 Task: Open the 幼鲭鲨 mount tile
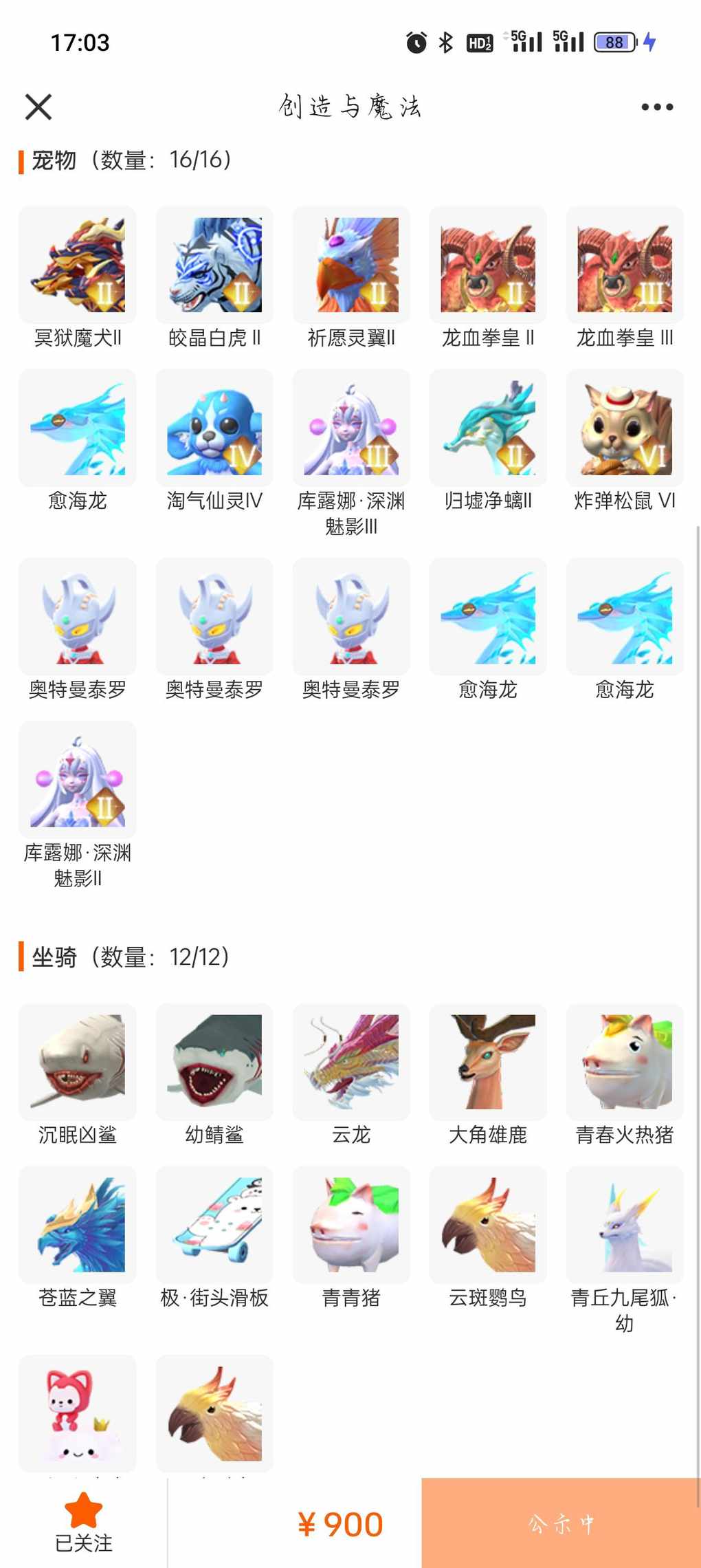point(214,1063)
